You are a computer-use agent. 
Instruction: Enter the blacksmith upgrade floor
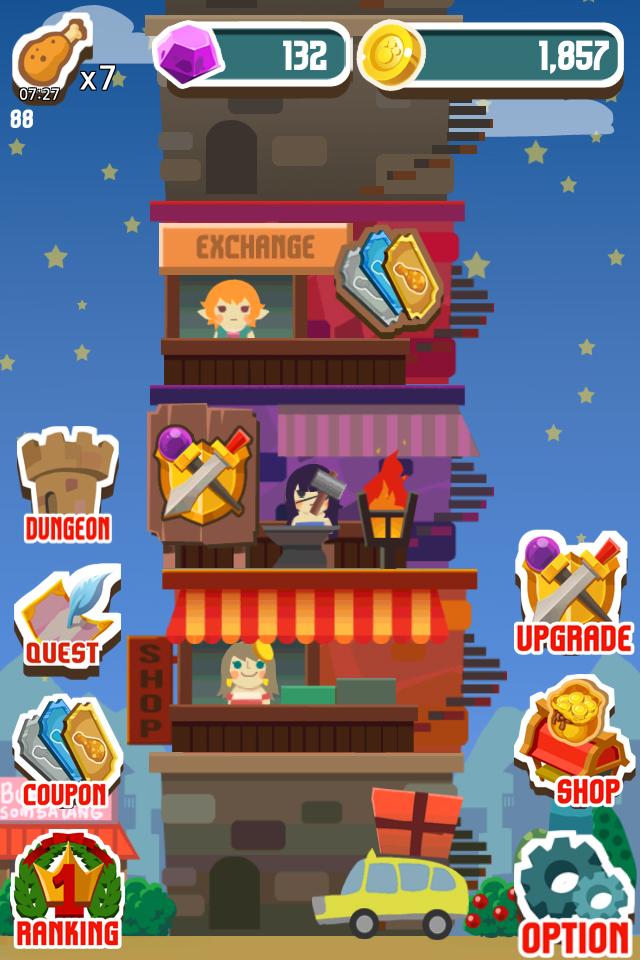point(310,490)
